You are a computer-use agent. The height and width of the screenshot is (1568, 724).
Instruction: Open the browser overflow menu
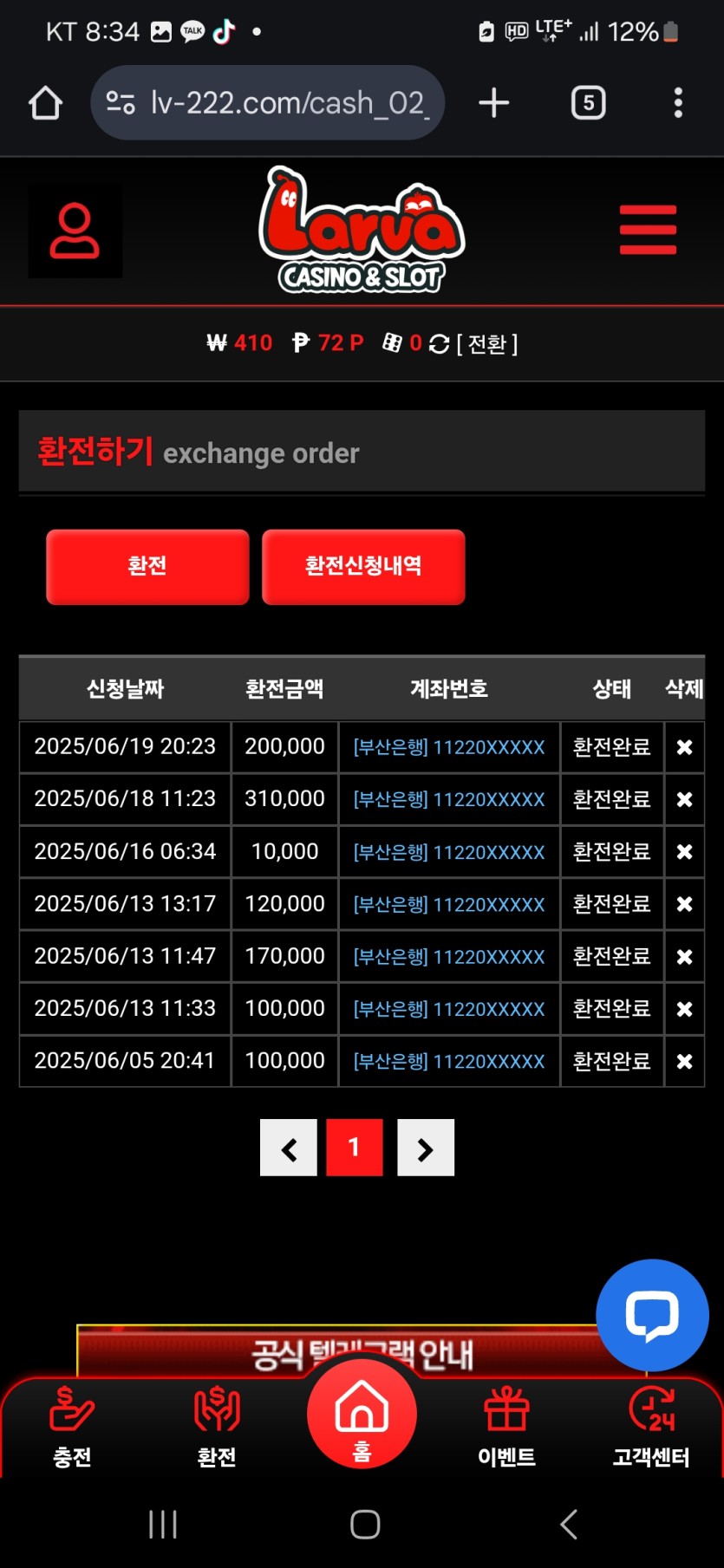tap(678, 103)
